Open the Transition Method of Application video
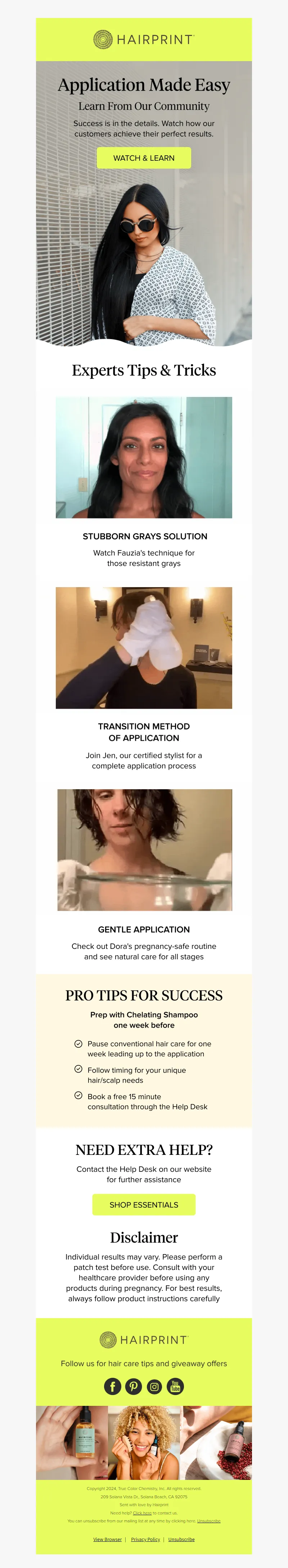Image resolution: width=288 pixels, height=1568 pixels. 144,647
